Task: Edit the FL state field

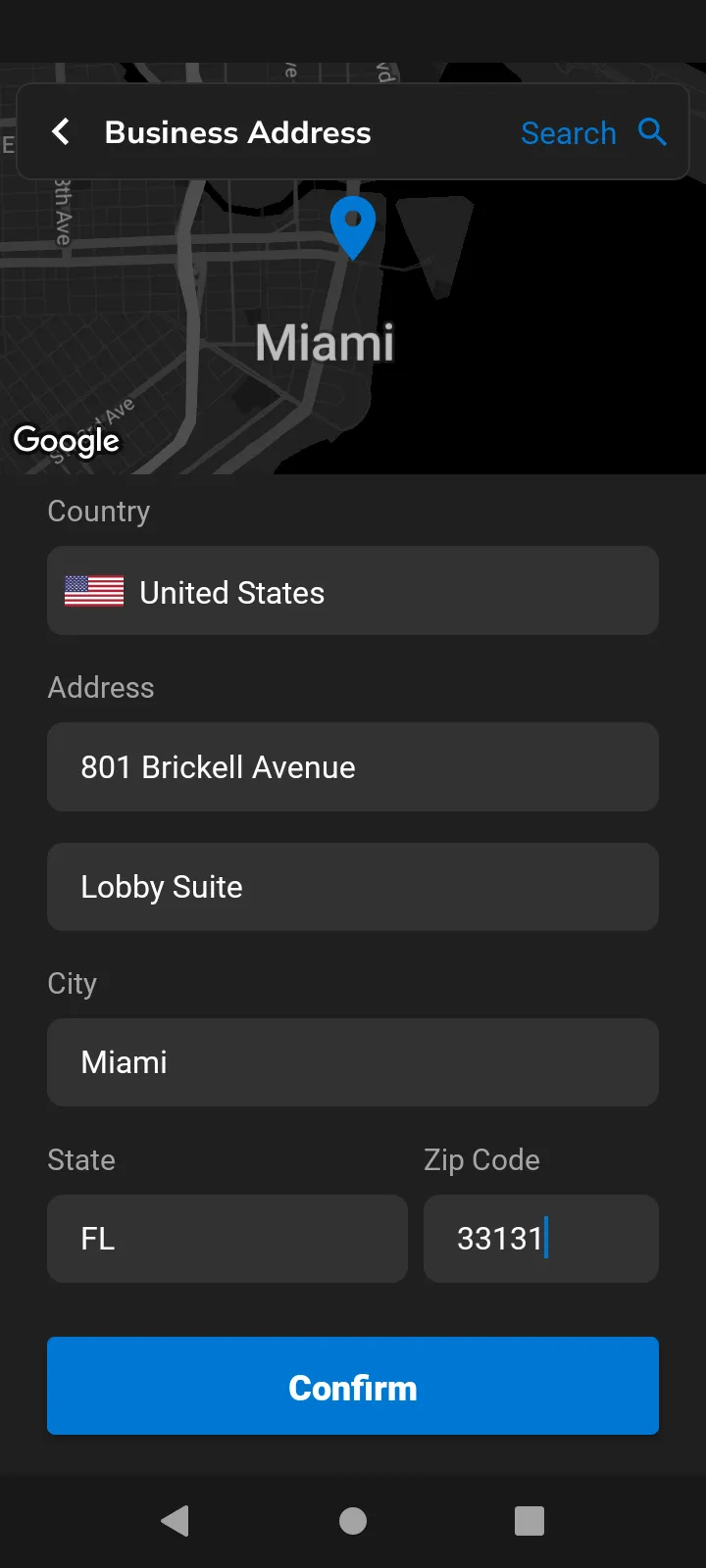Action: tap(227, 1239)
